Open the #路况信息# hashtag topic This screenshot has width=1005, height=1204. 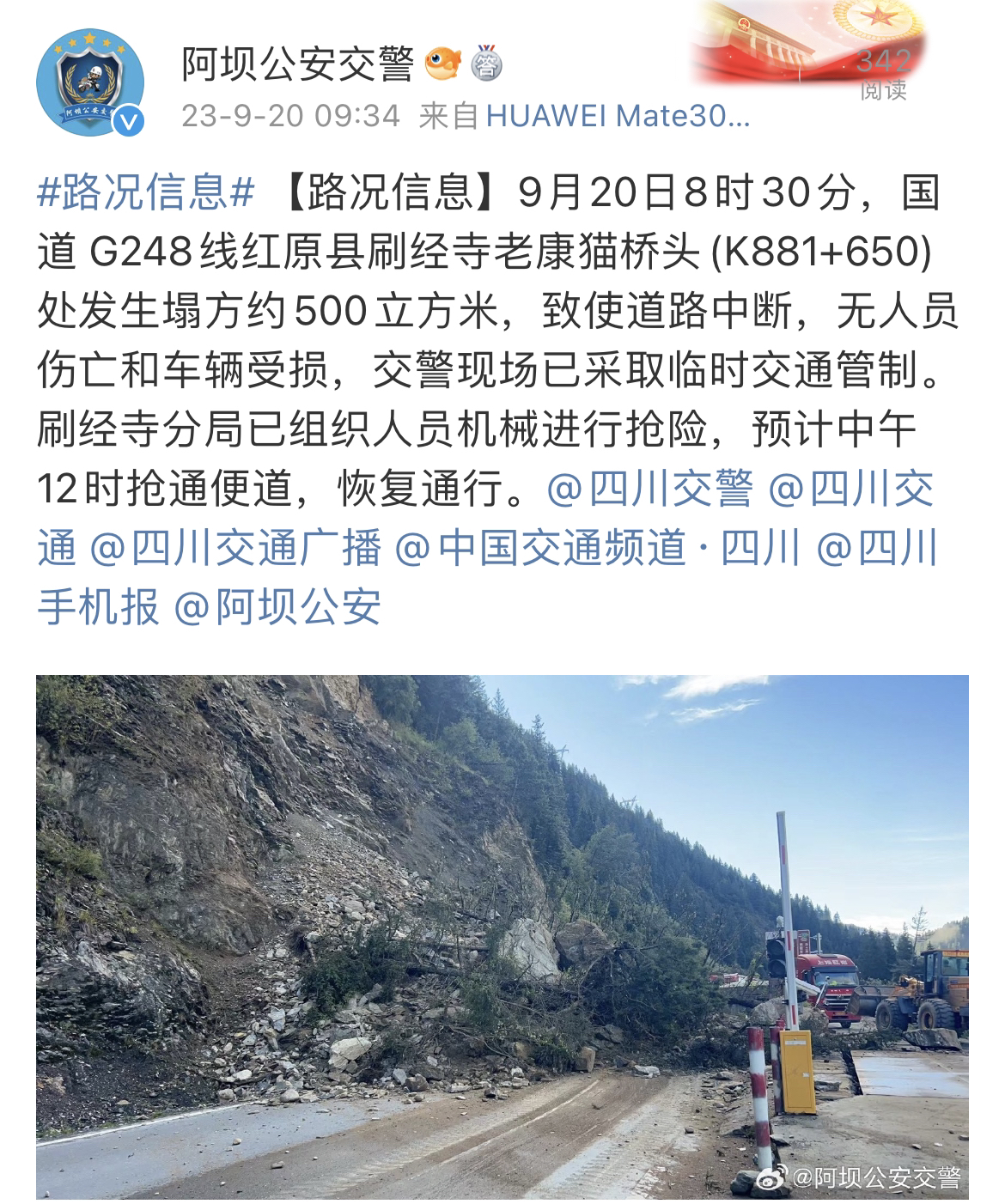coord(146,194)
